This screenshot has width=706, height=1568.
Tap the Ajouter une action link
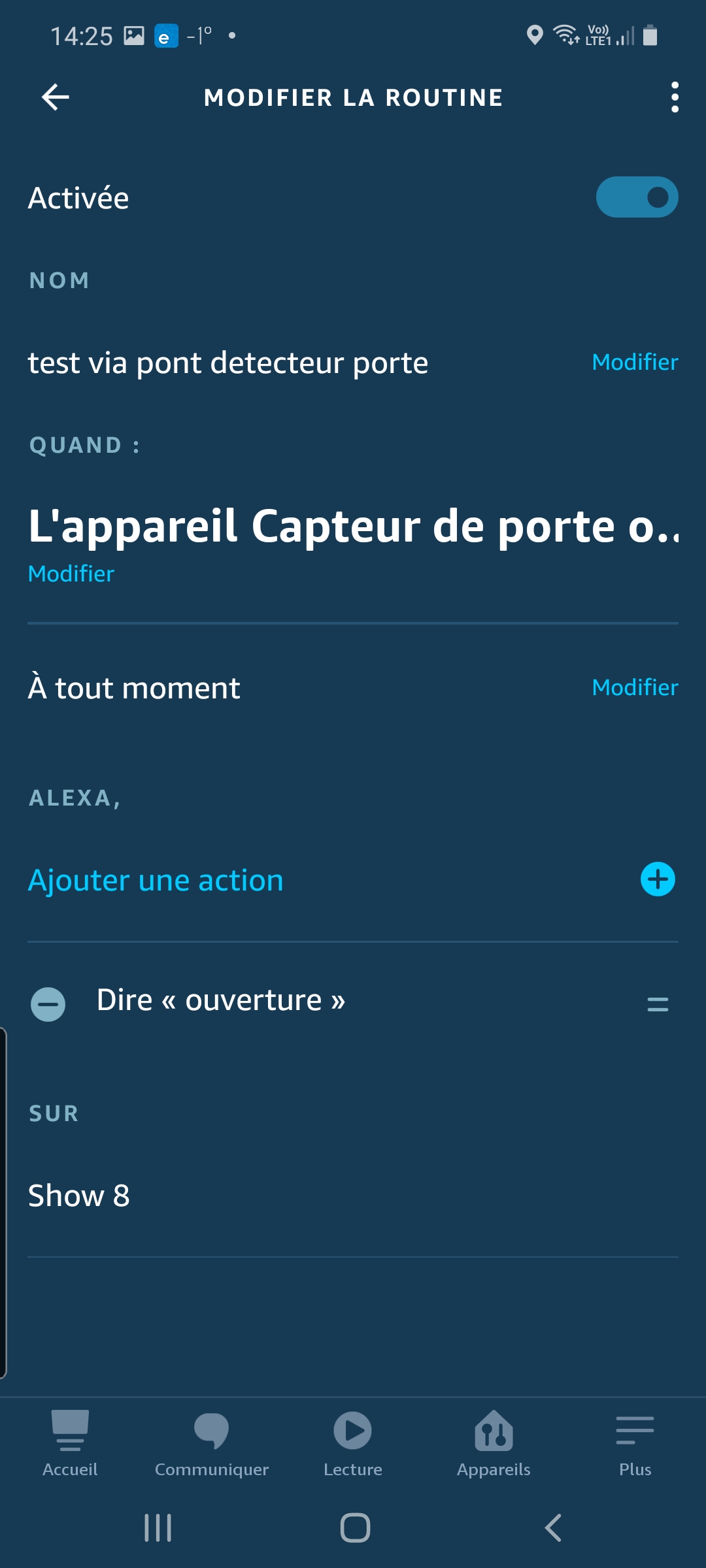[x=156, y=880]
